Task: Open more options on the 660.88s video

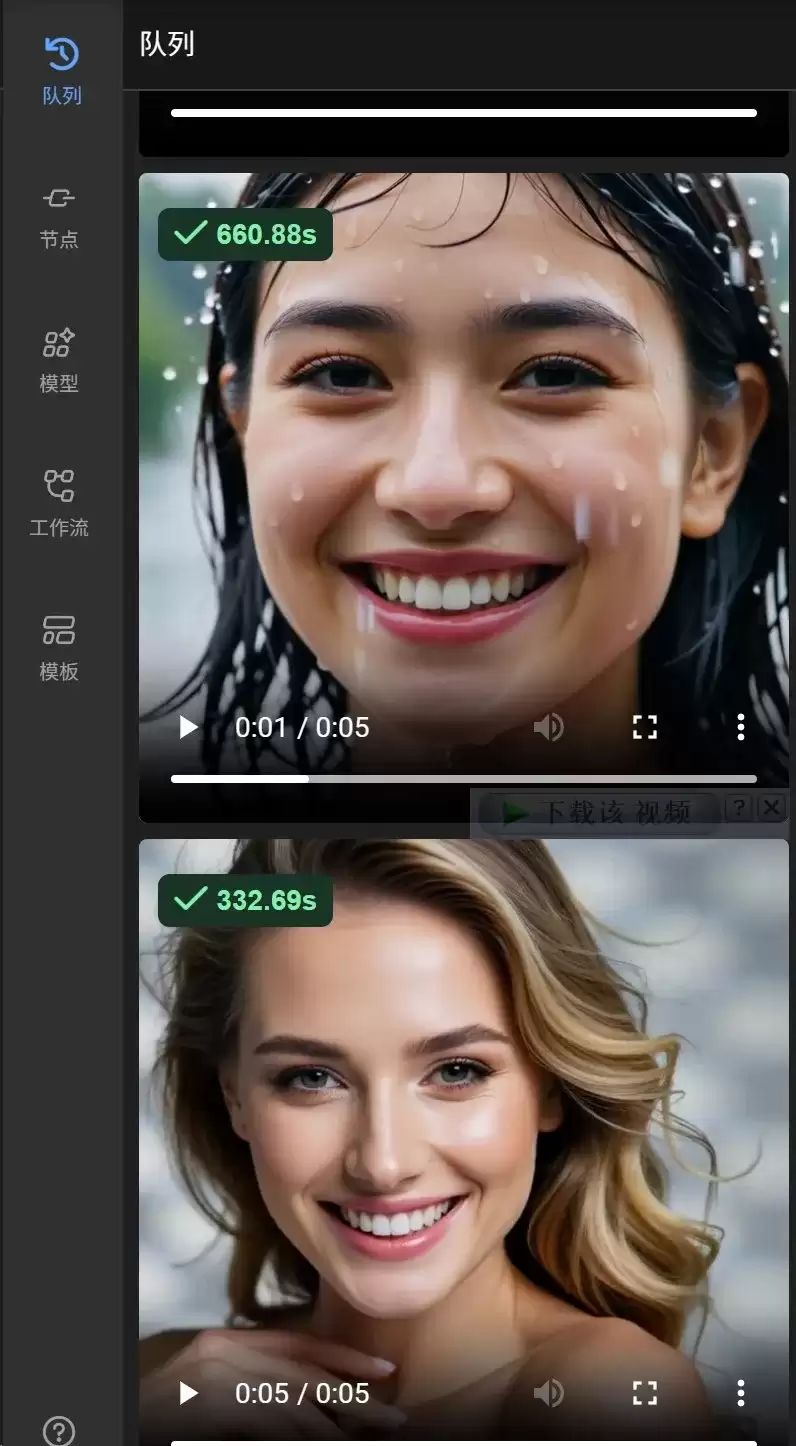Action: [x=740, y=727]
